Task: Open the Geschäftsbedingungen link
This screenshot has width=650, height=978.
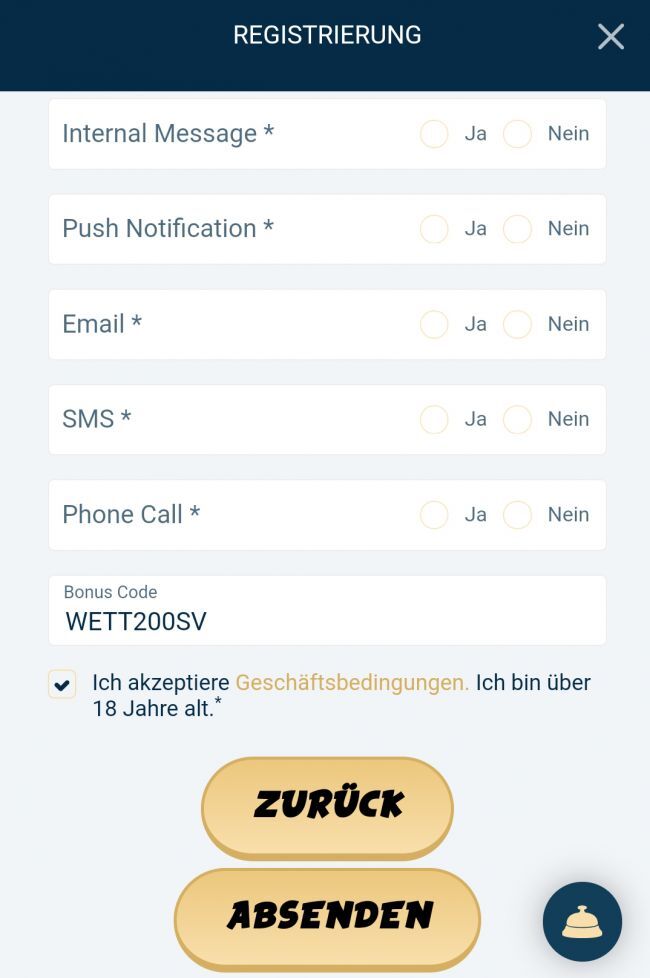Action: point(352,683)
